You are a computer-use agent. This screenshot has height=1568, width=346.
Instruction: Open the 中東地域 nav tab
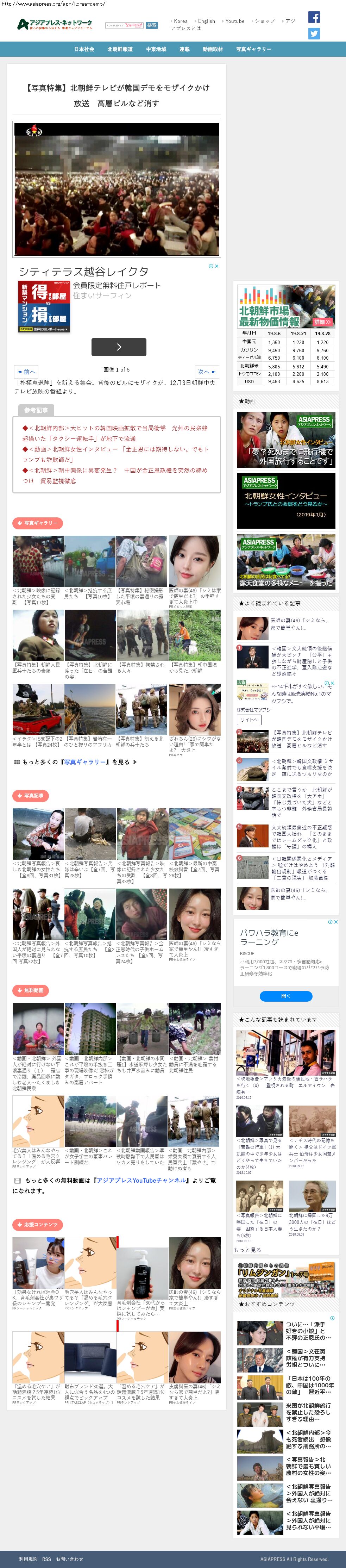pos(156,49)
